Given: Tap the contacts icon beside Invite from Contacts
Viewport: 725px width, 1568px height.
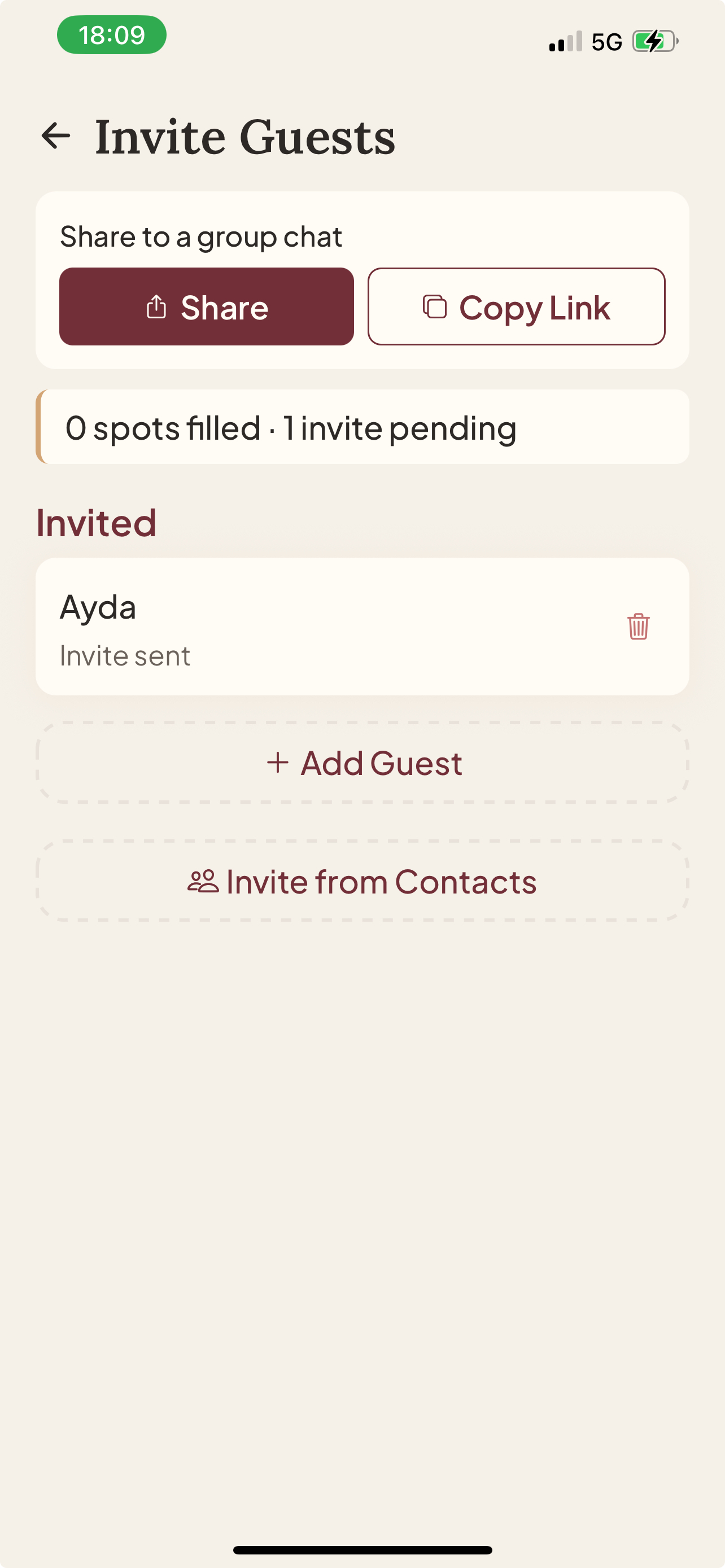Looking at the screenshot, I should click(204, 881).
